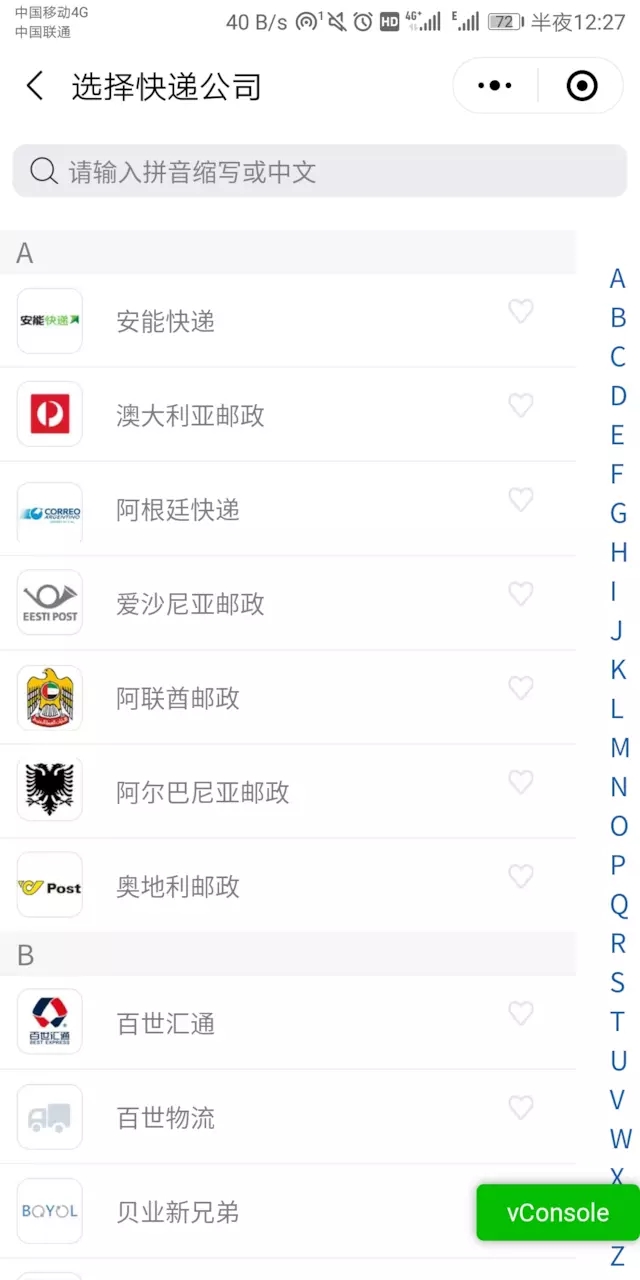
Task: Choose 贝业新兄弟
Action: (288, 1211)
